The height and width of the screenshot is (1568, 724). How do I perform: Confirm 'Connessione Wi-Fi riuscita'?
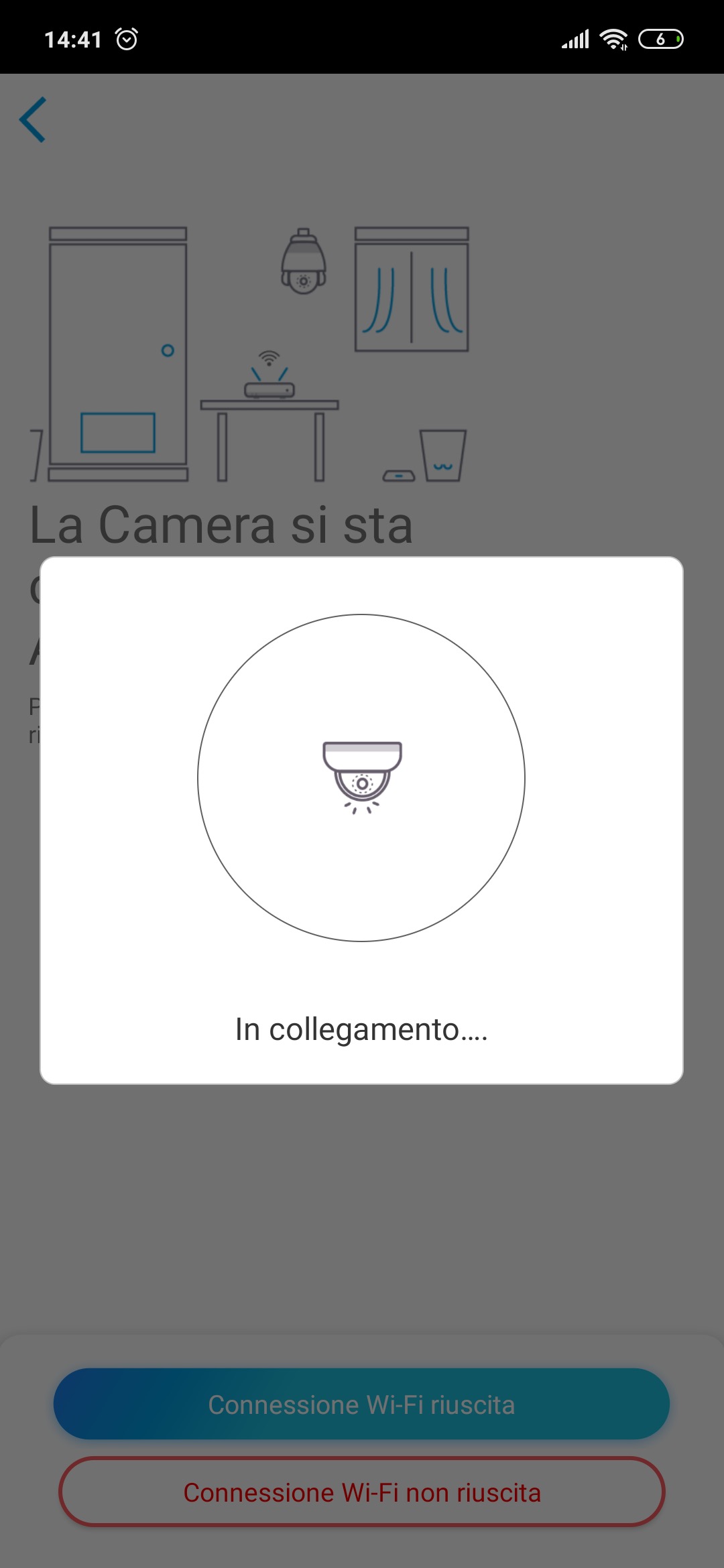(x=361, y=1404)
